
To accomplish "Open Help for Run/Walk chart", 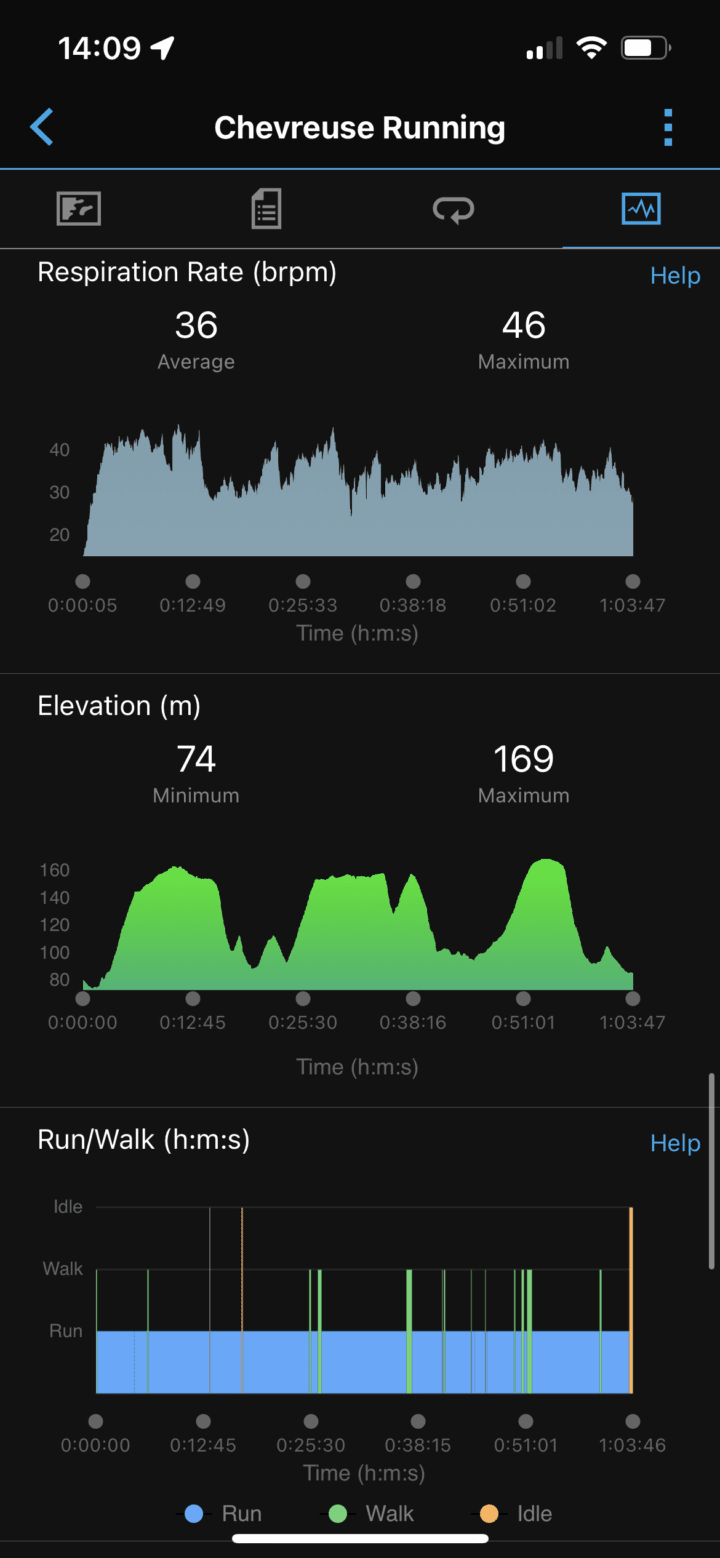I will tap(675, 1143).
